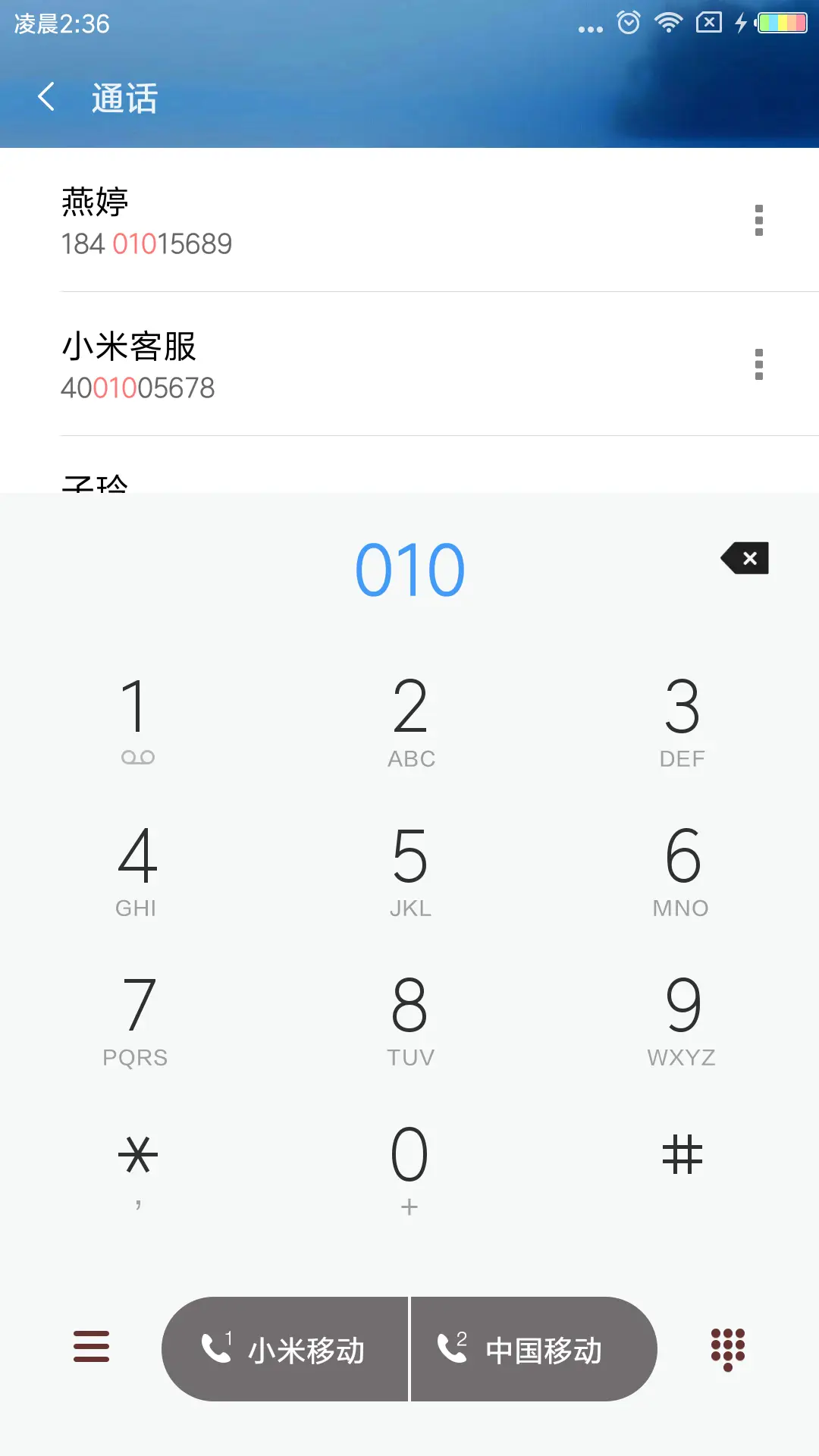The width and height of the screenshot is (819, 1456).
Task: Open options menu for 燕婷 contact
Action: (759, 222)
